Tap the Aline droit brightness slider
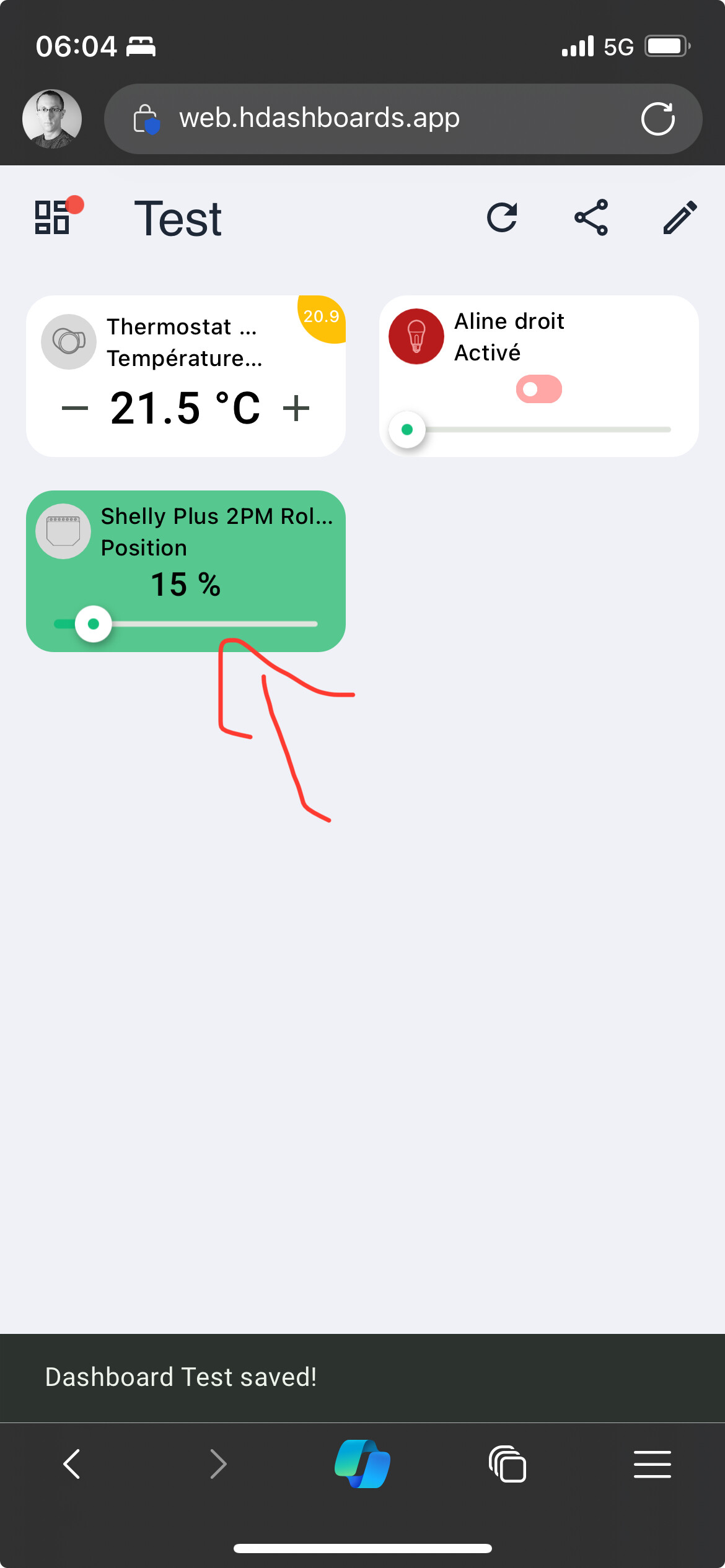 [539, 429]
